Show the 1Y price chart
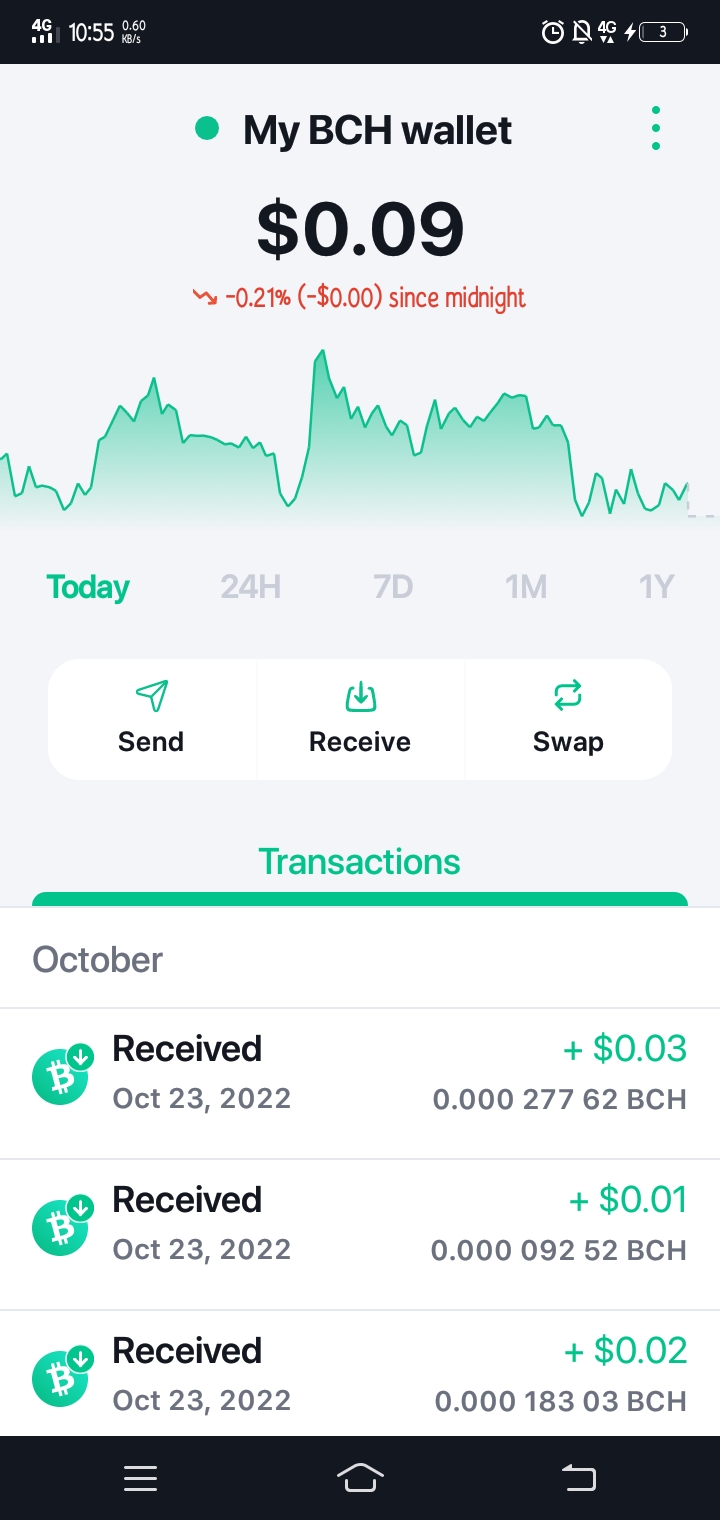720x1520 pixels. 657,587
